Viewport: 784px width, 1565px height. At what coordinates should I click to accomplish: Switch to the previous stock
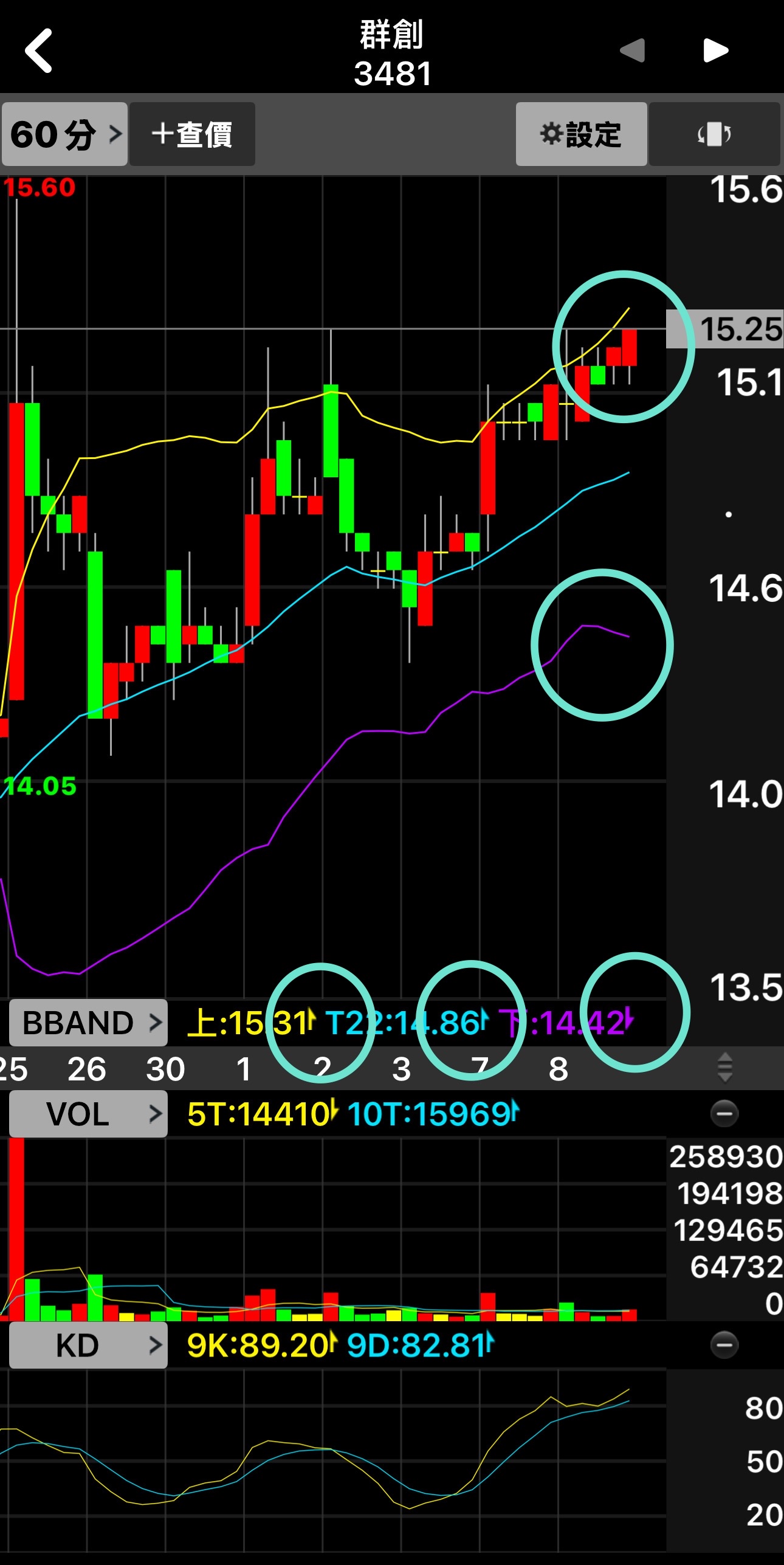[632, 50]
